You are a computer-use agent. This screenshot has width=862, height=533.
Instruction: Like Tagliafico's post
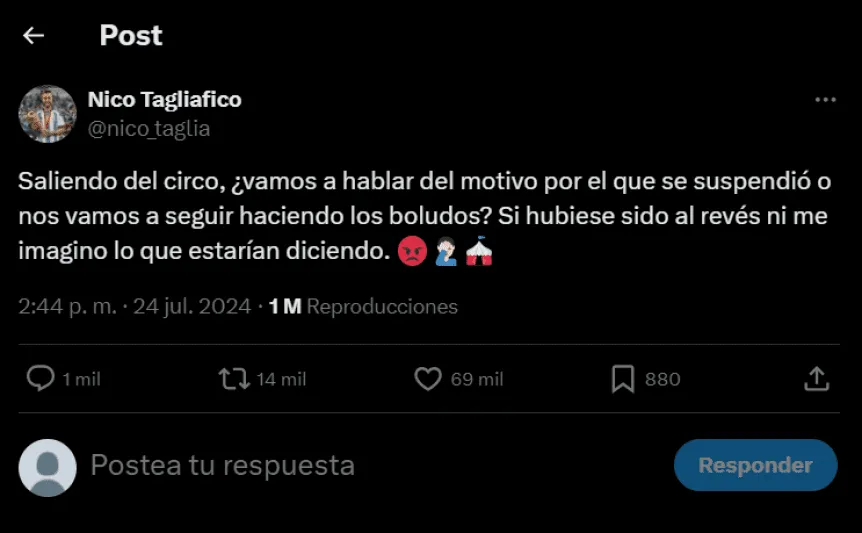(x=428, y=379)
